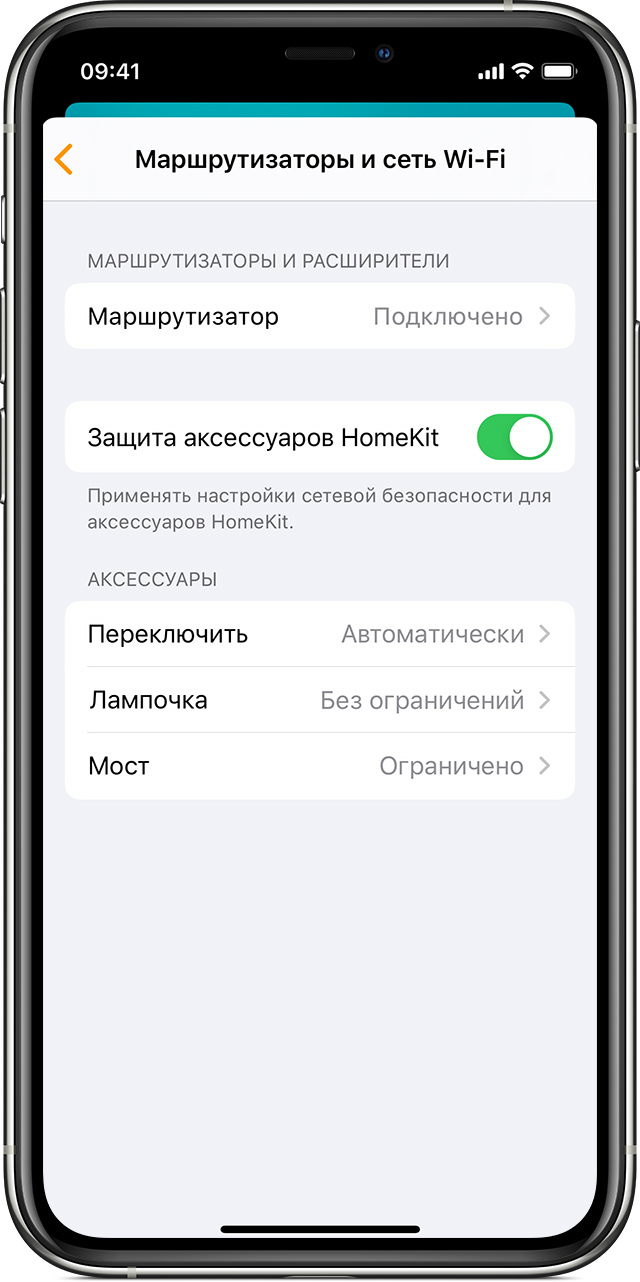Open the Маршрутизатор row
The image size is (640, 1282).
[x=320, y=317]
